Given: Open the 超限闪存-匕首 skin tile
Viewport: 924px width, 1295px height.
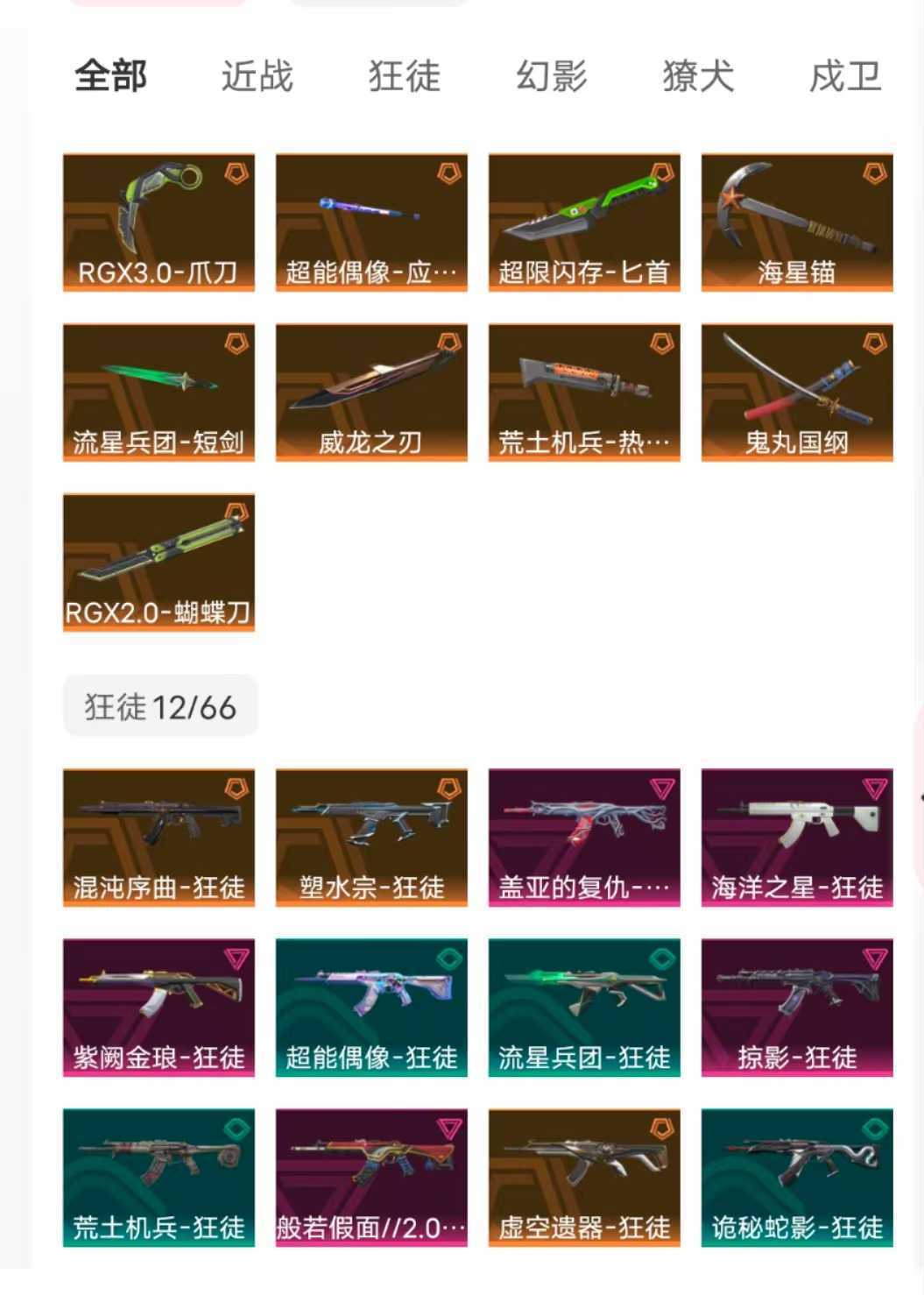Looking at the screenshot, I should pyautogui.click(x=584, y=223).
